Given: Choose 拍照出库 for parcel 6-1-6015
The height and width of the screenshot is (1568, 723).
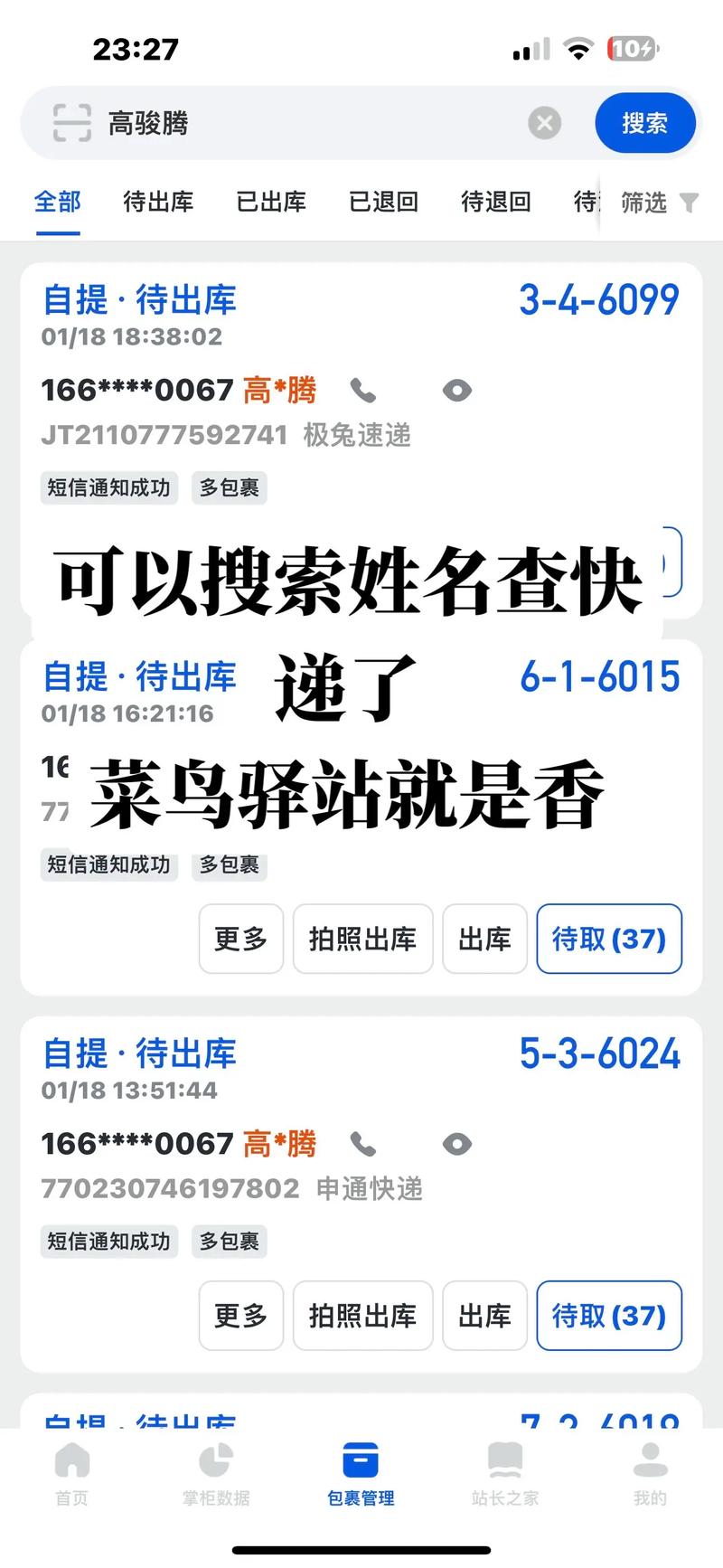Looking at the screenshot, I should [x=362, y=939].
